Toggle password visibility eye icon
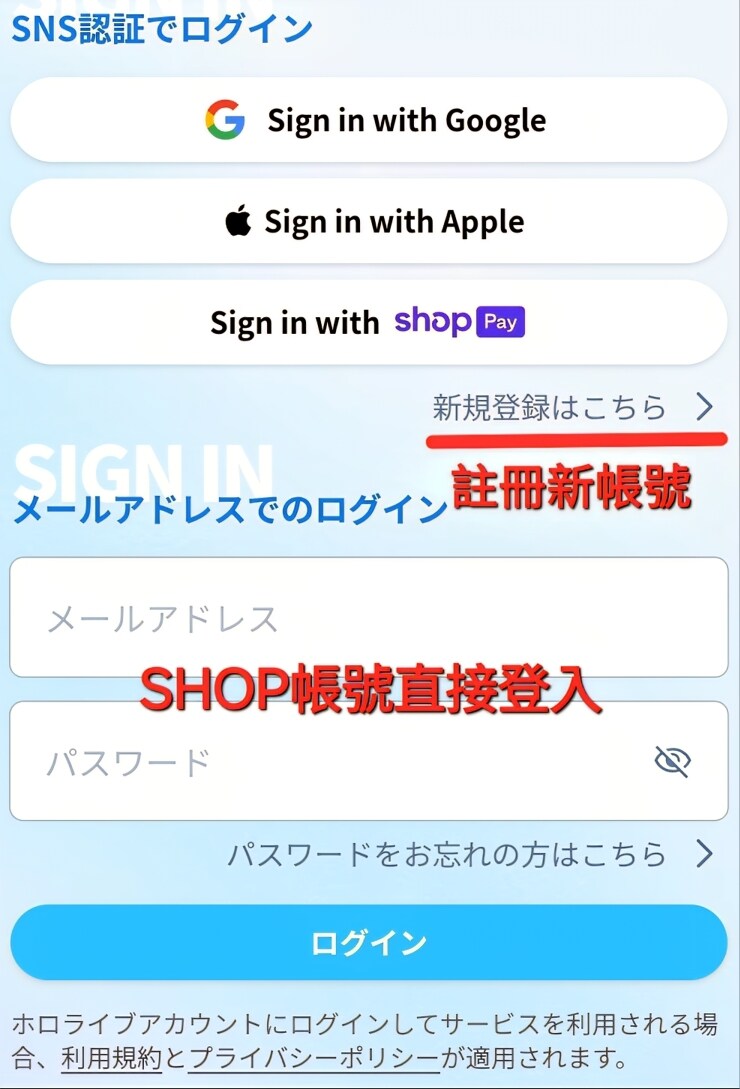 click(672, 762)
